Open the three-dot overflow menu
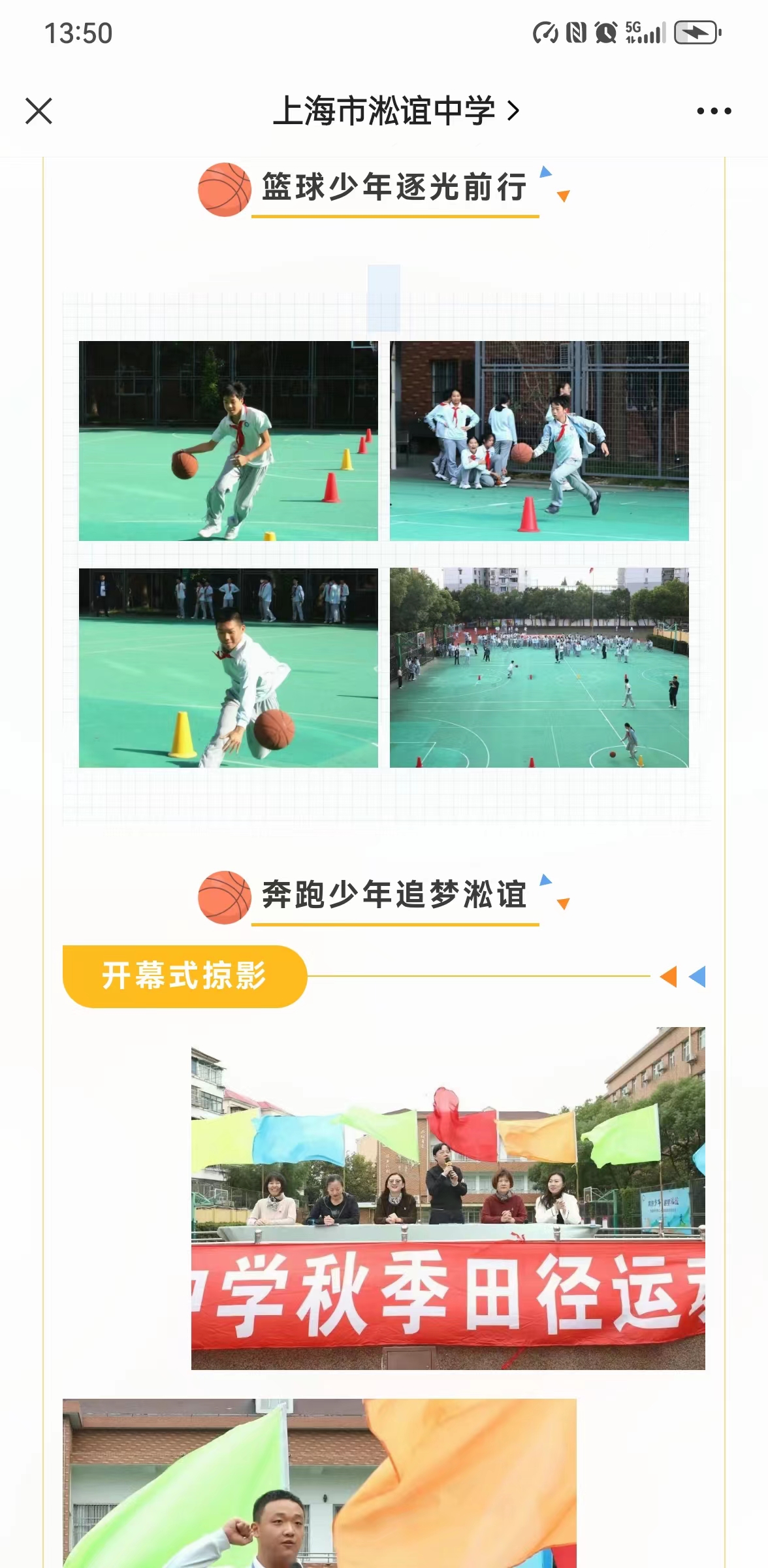768x1568 pixels. pos(713,111)
